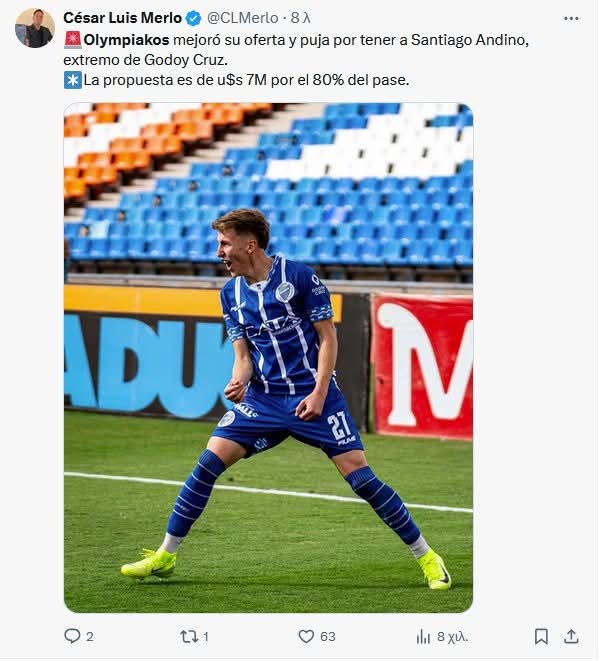Open the César Luis Merlo name link
This screenshot has height=661, width=600.
pyautogui.click(x=122, y=18)
